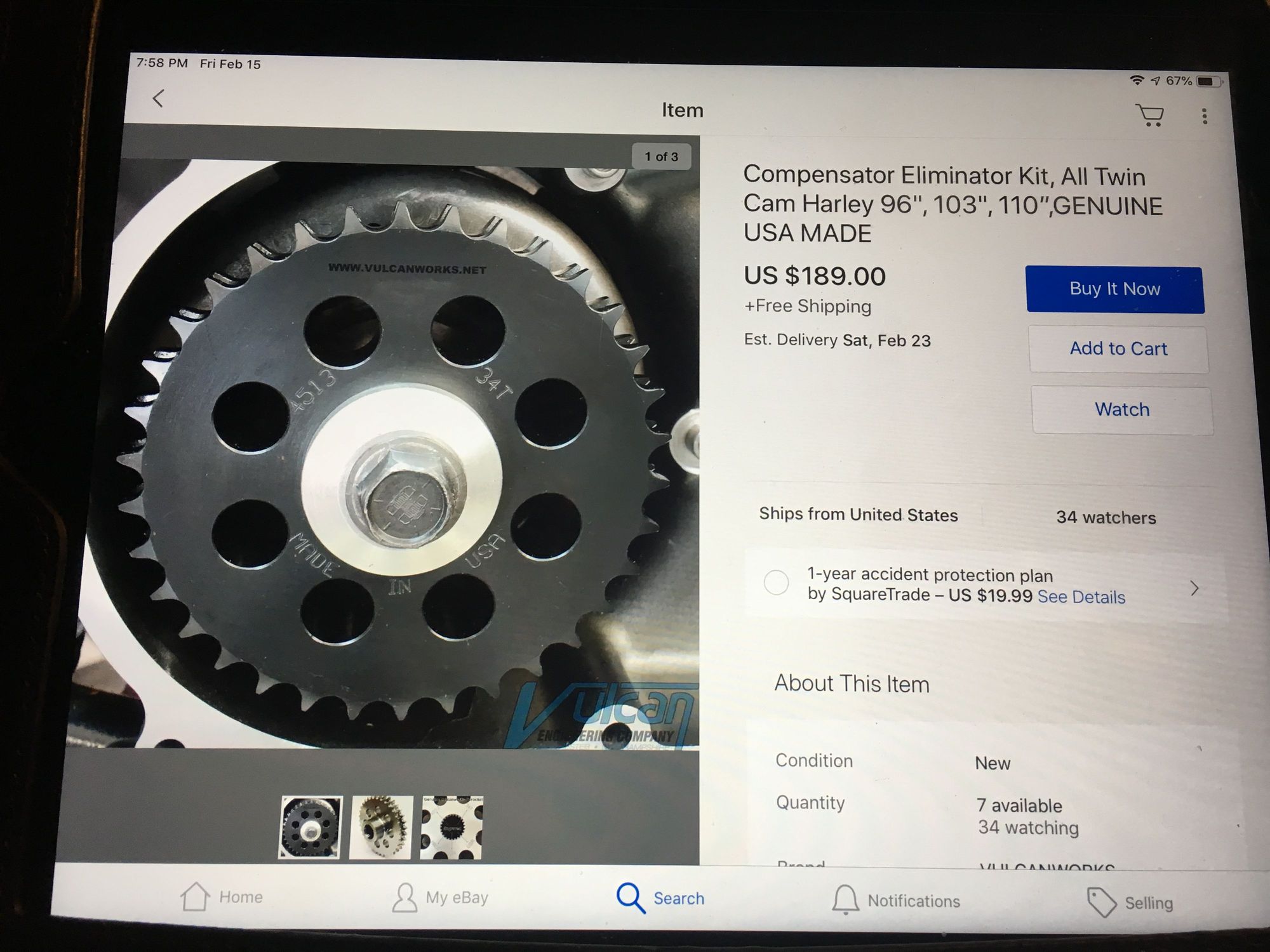Screen dimensions: 1270x952
Task: Watch this item
Action: pos(1122,410)
